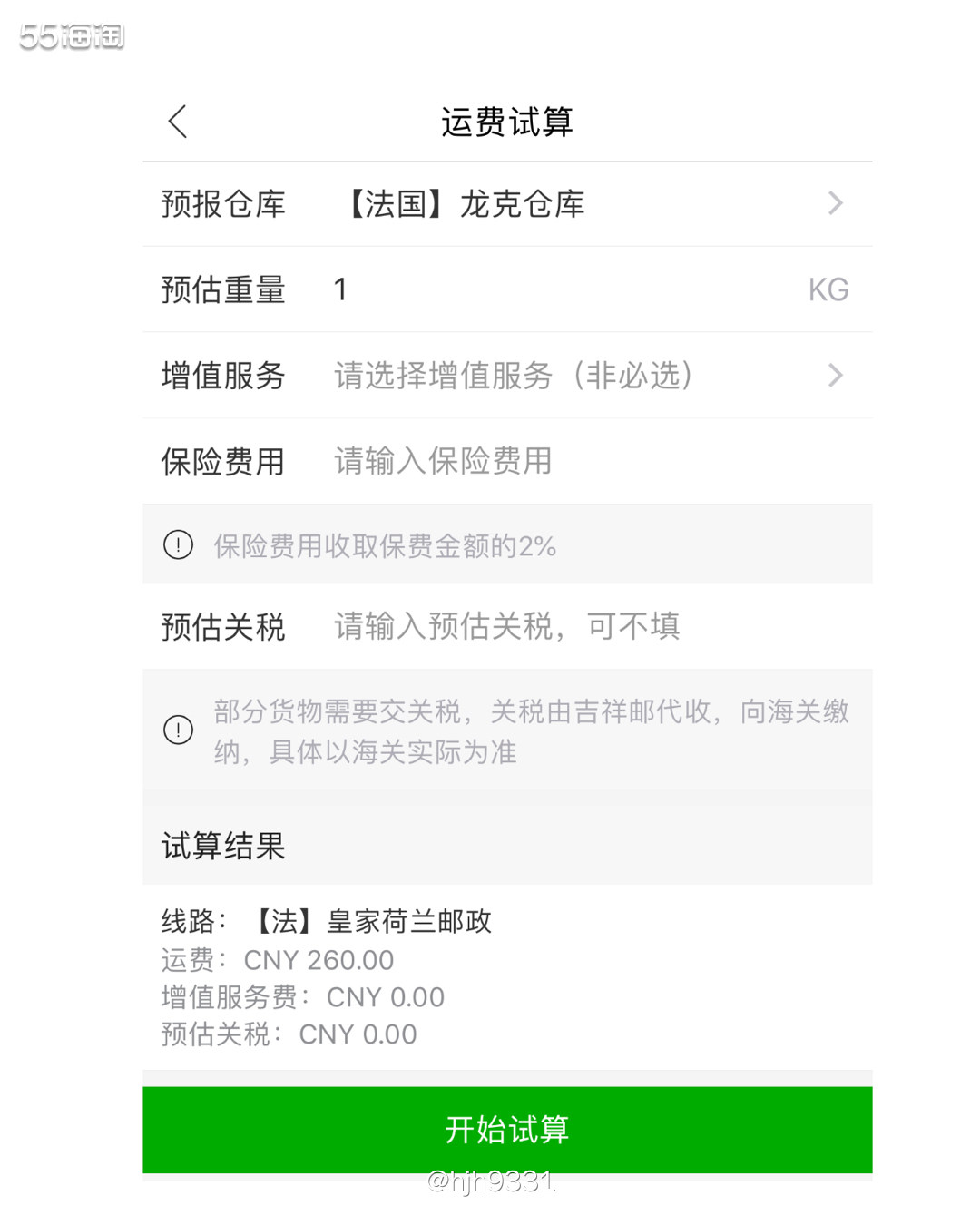Click the KG unit label
Viewport: 980px width, 1225px height.
coord(828,289)
